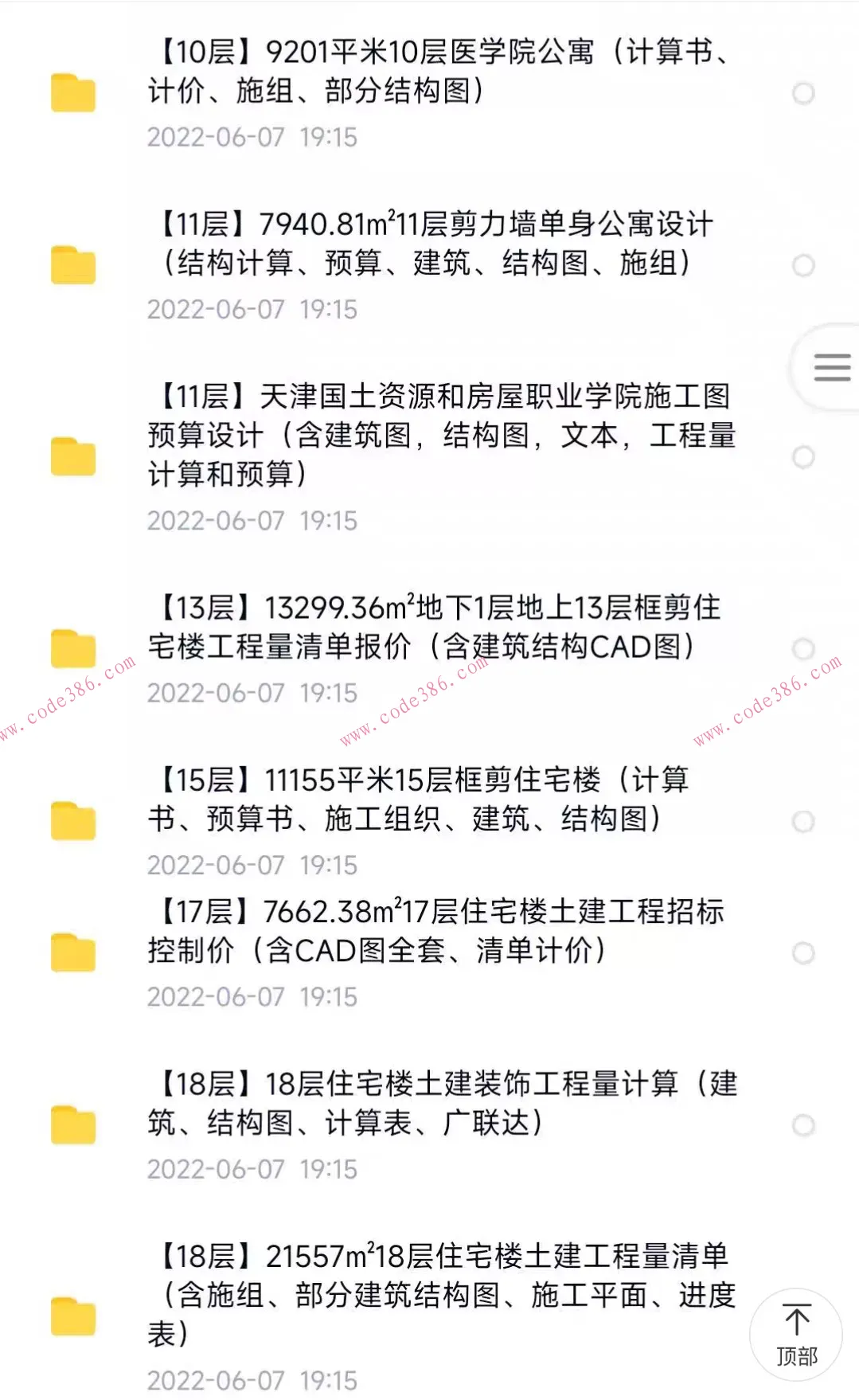The height and width of the screenshot is (1400, 859).
Task: Select the 2022-06-07 19:15 timestamp of the first folder
Action: pos(252,138)
